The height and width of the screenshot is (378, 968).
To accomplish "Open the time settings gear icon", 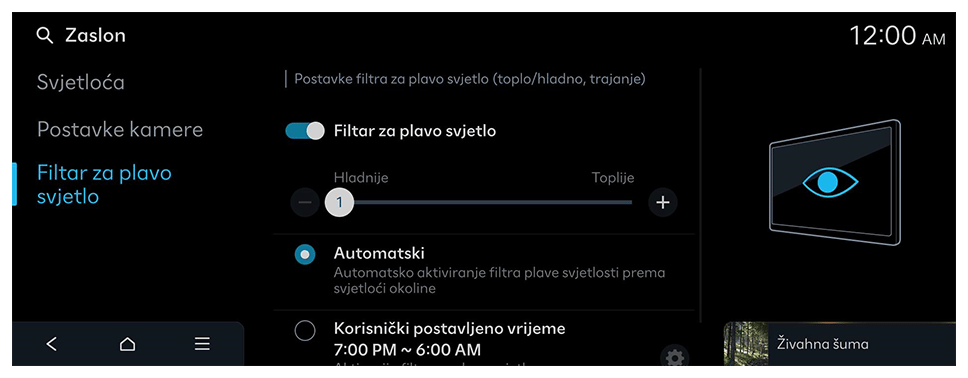I will pos(674,356).
